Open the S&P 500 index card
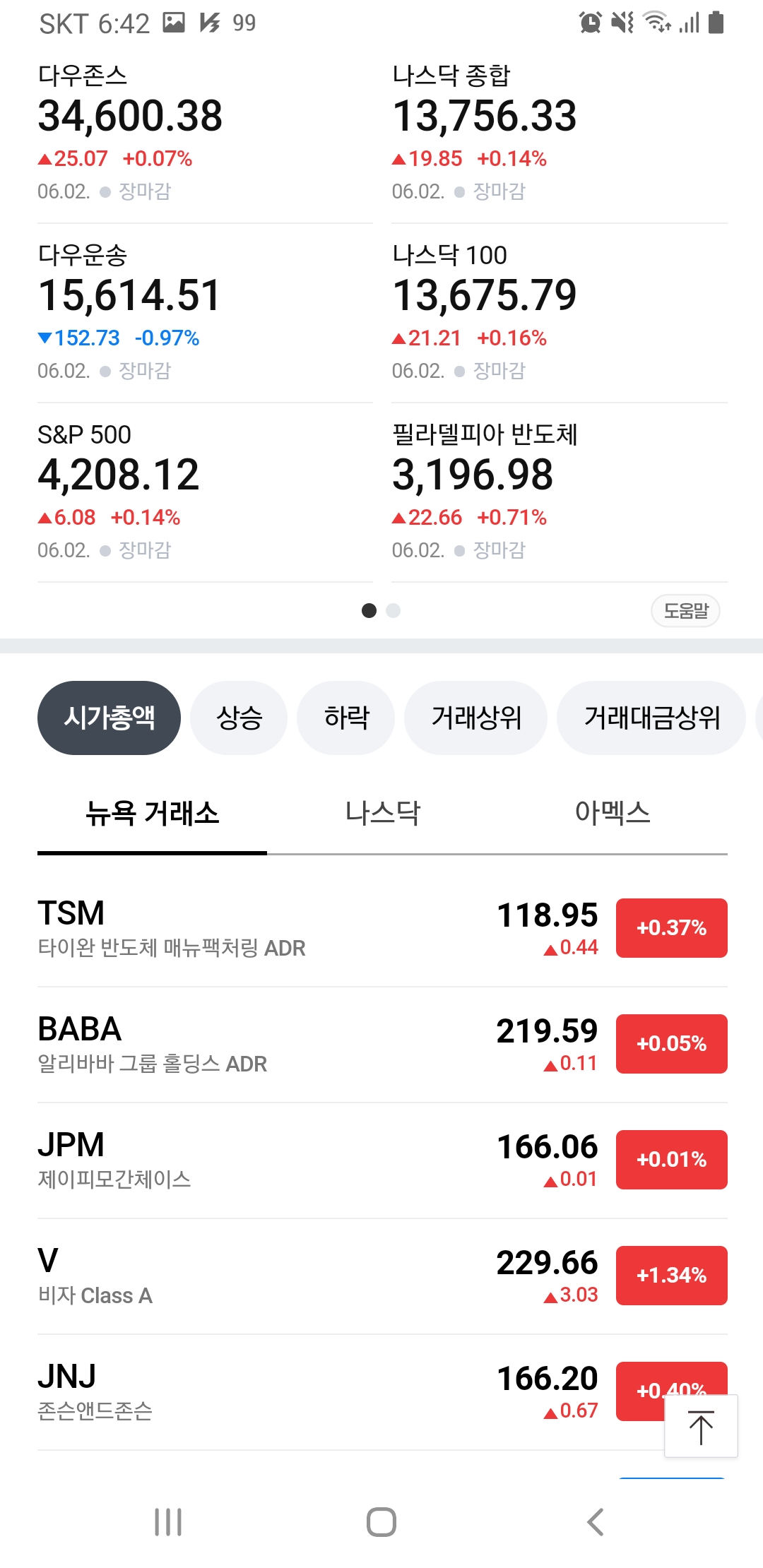 tap(205, 492)
